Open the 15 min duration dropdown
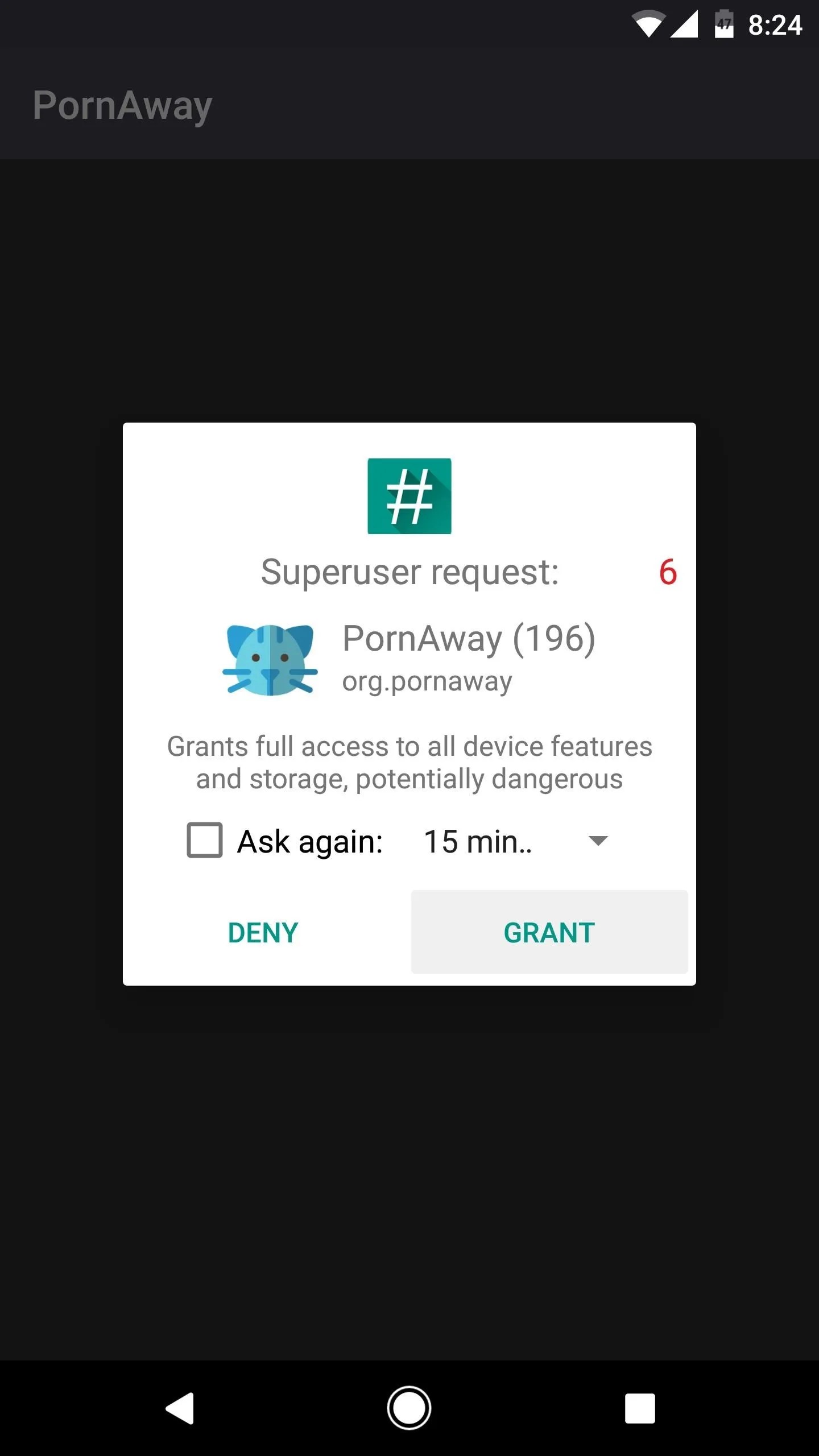 [515, 841]
